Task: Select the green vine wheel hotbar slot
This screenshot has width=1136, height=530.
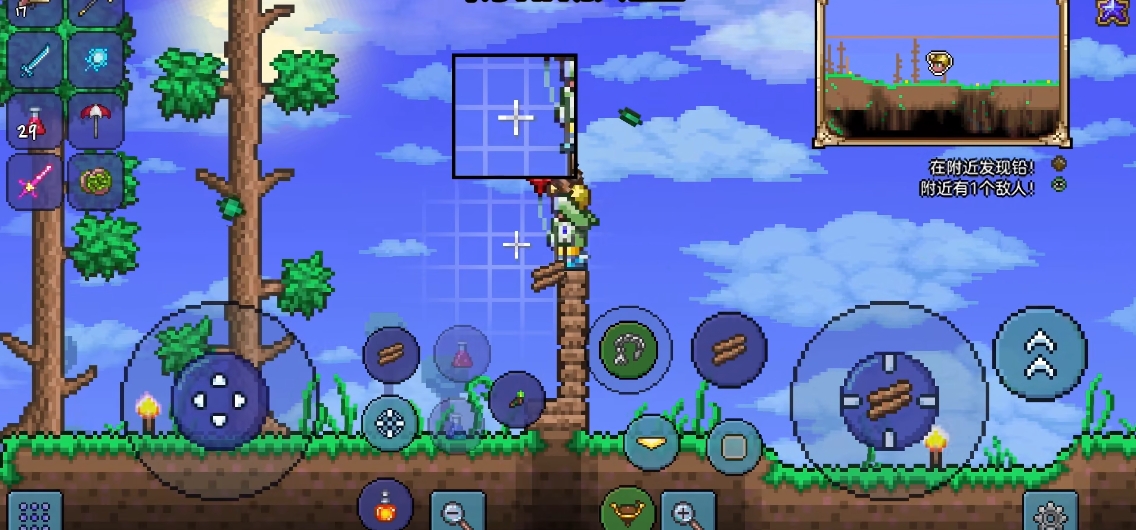Action: click(x=95, y=182)
